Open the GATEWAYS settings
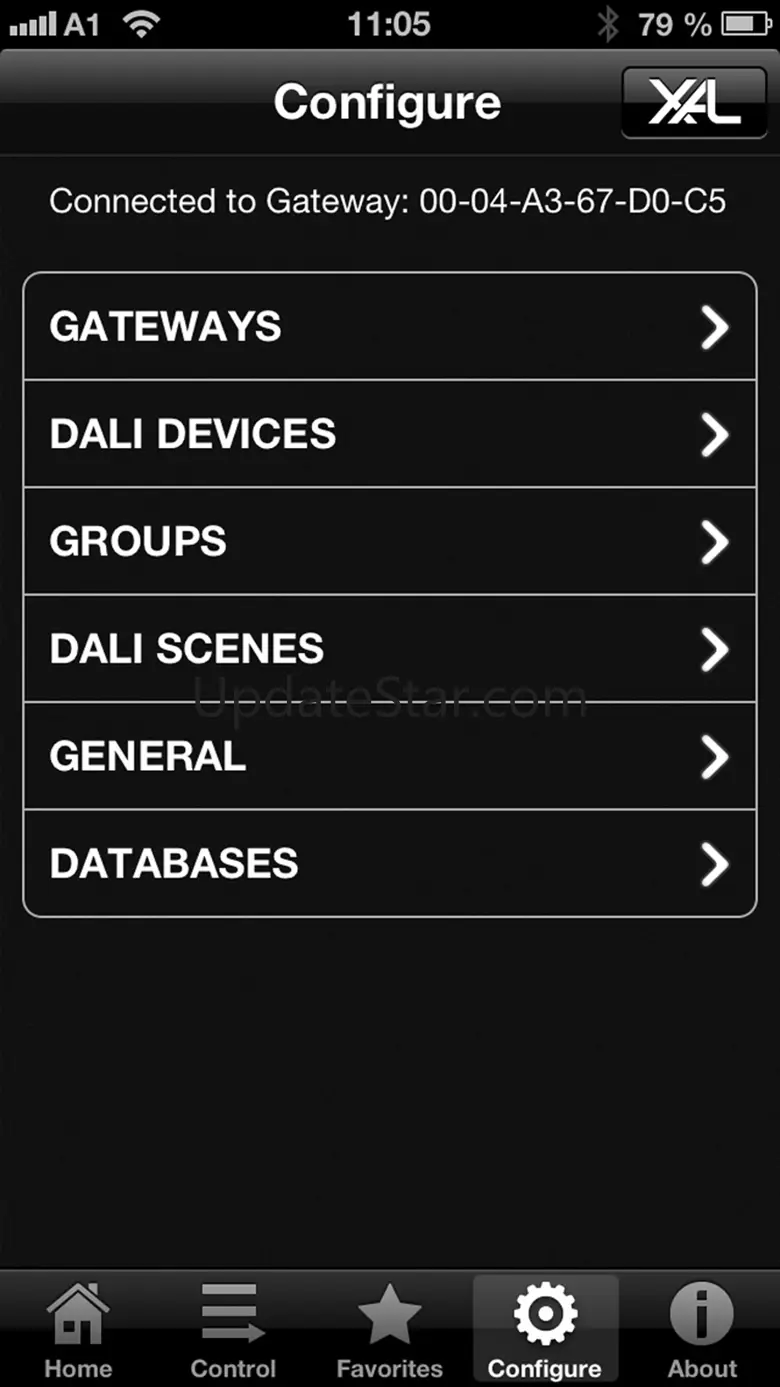The image size is (780, 1387). [x=390, y=326]
